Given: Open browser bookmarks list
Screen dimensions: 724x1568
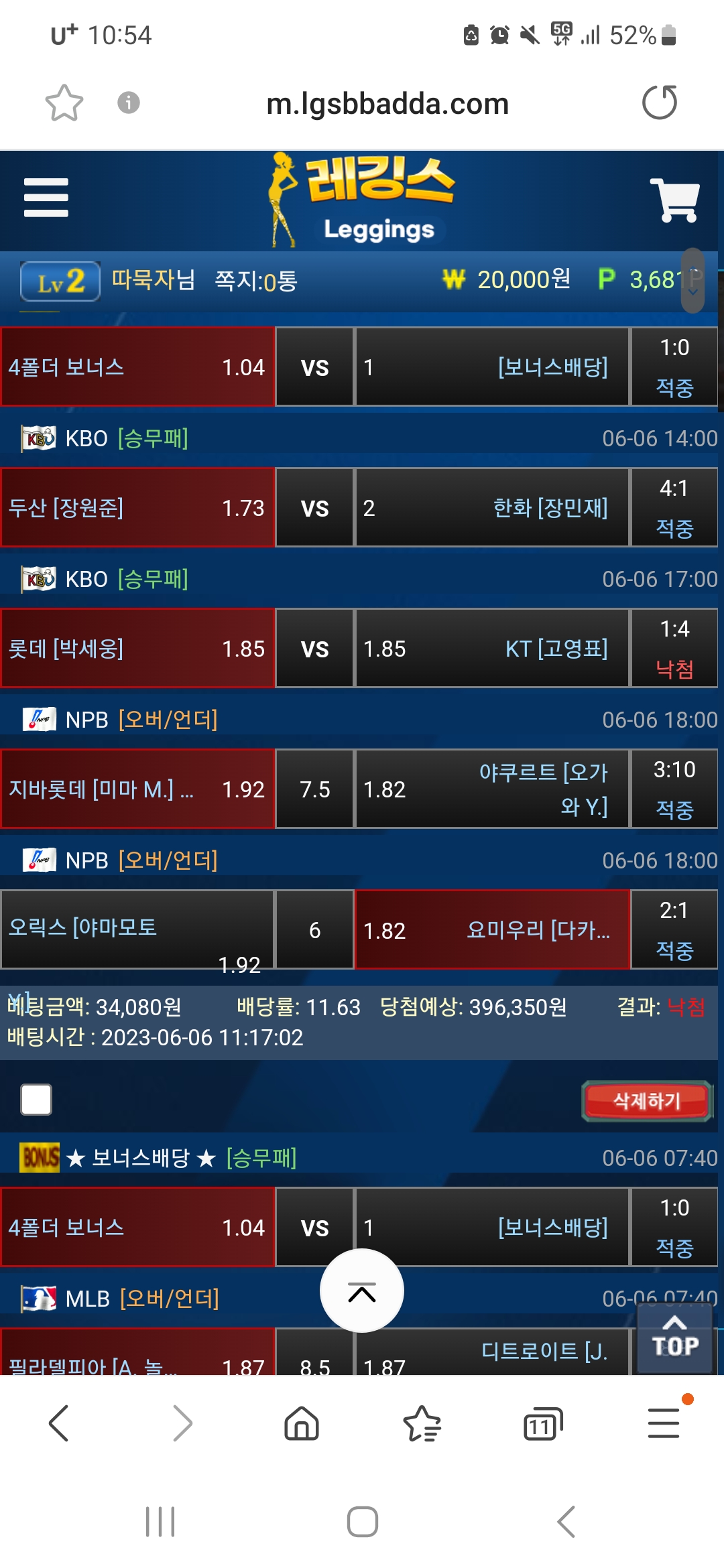Looking at the screenshot, I should 422,1423.
